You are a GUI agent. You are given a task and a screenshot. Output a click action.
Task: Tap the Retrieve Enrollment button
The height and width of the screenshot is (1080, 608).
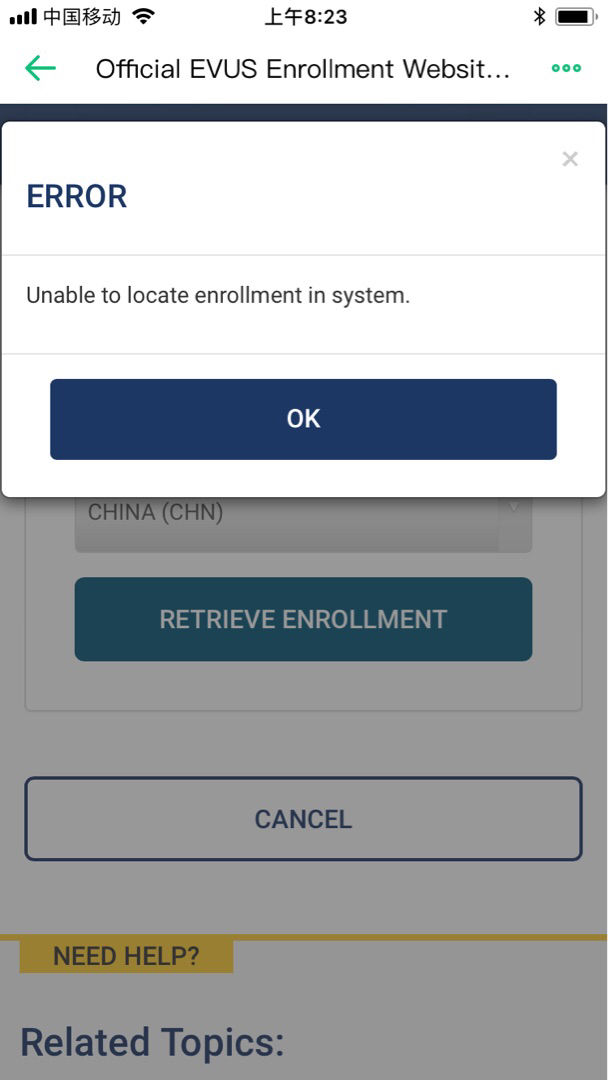(x=303, y=619)
